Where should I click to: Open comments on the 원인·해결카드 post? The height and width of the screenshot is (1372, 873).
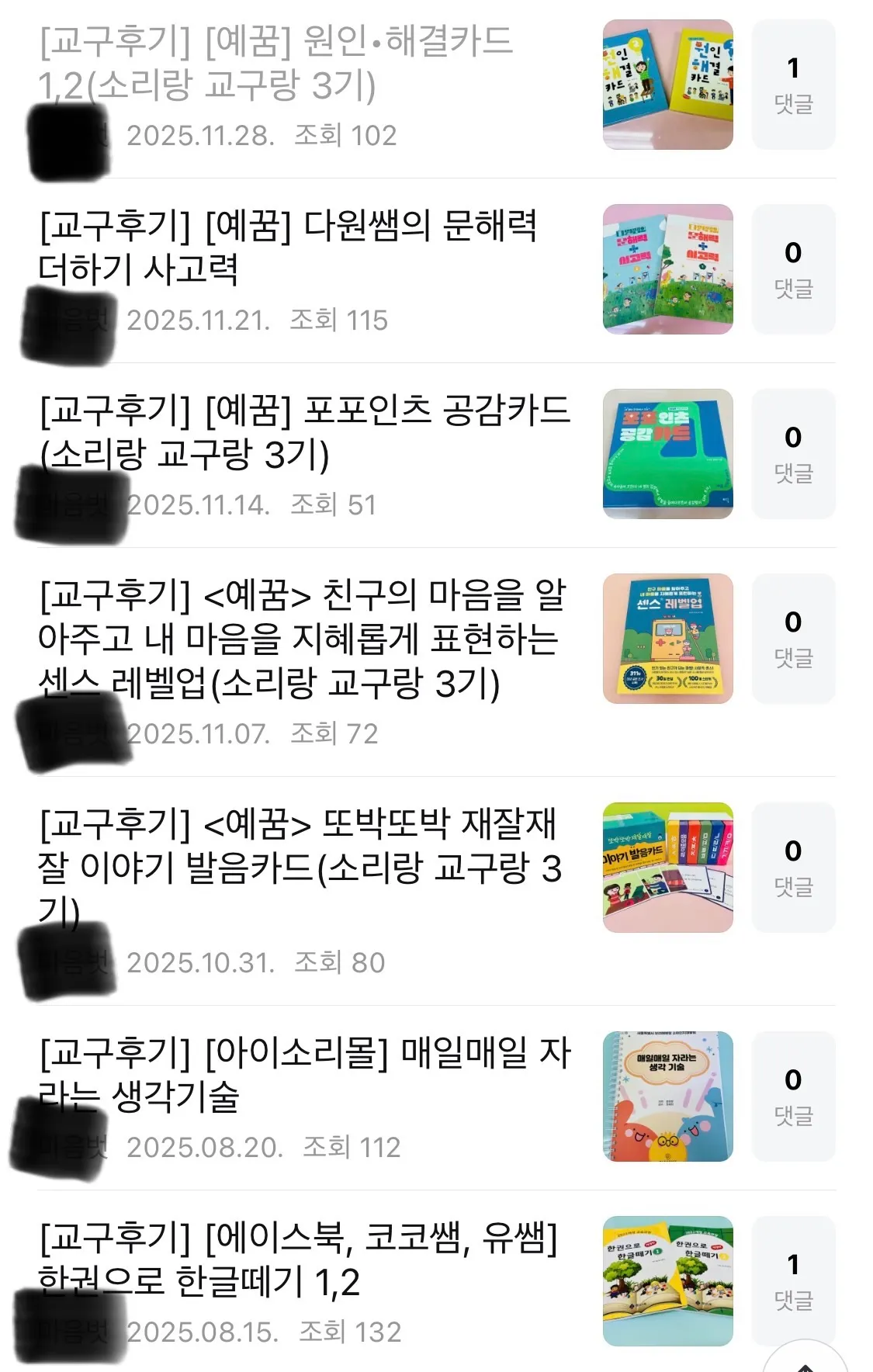pos(792,81)
